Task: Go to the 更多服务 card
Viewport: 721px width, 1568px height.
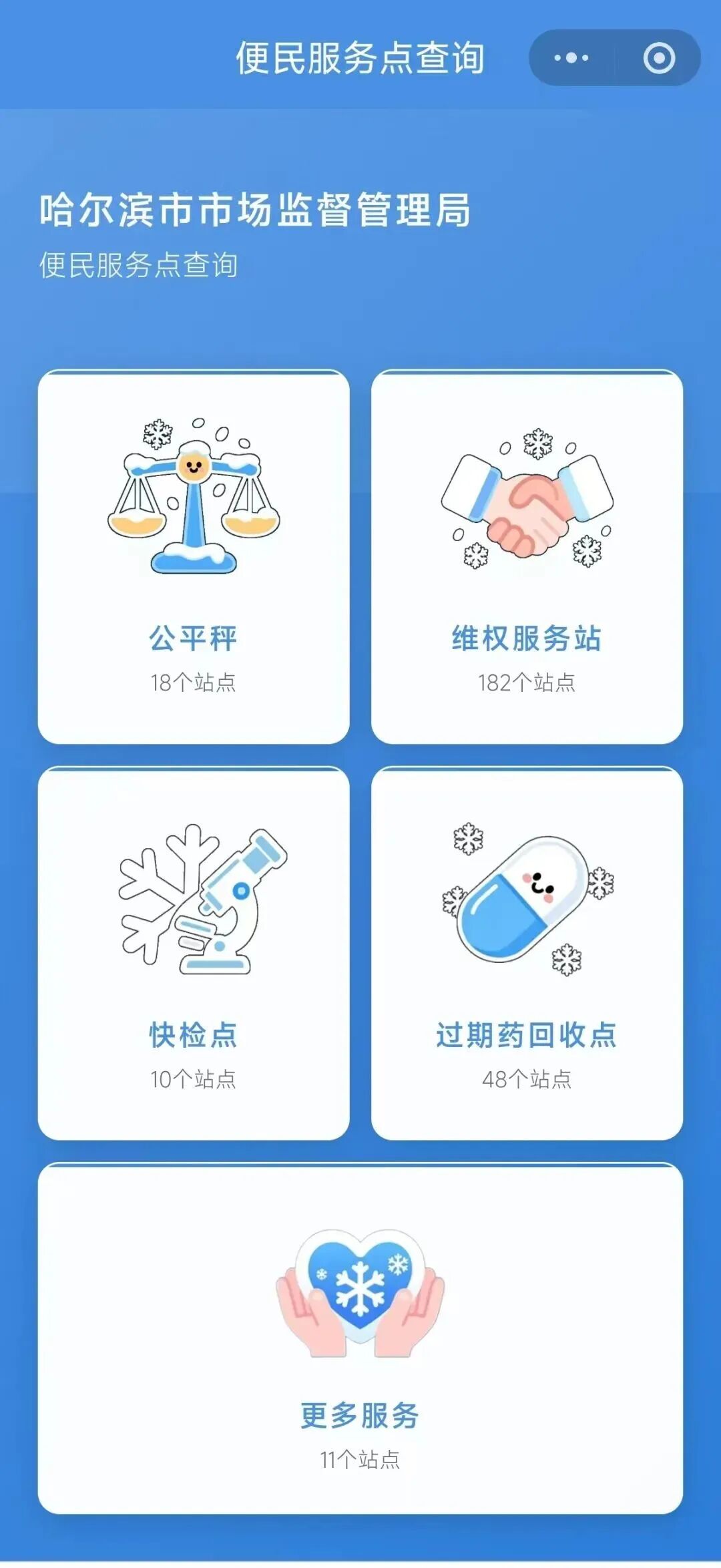Action: coord(360,1338)
